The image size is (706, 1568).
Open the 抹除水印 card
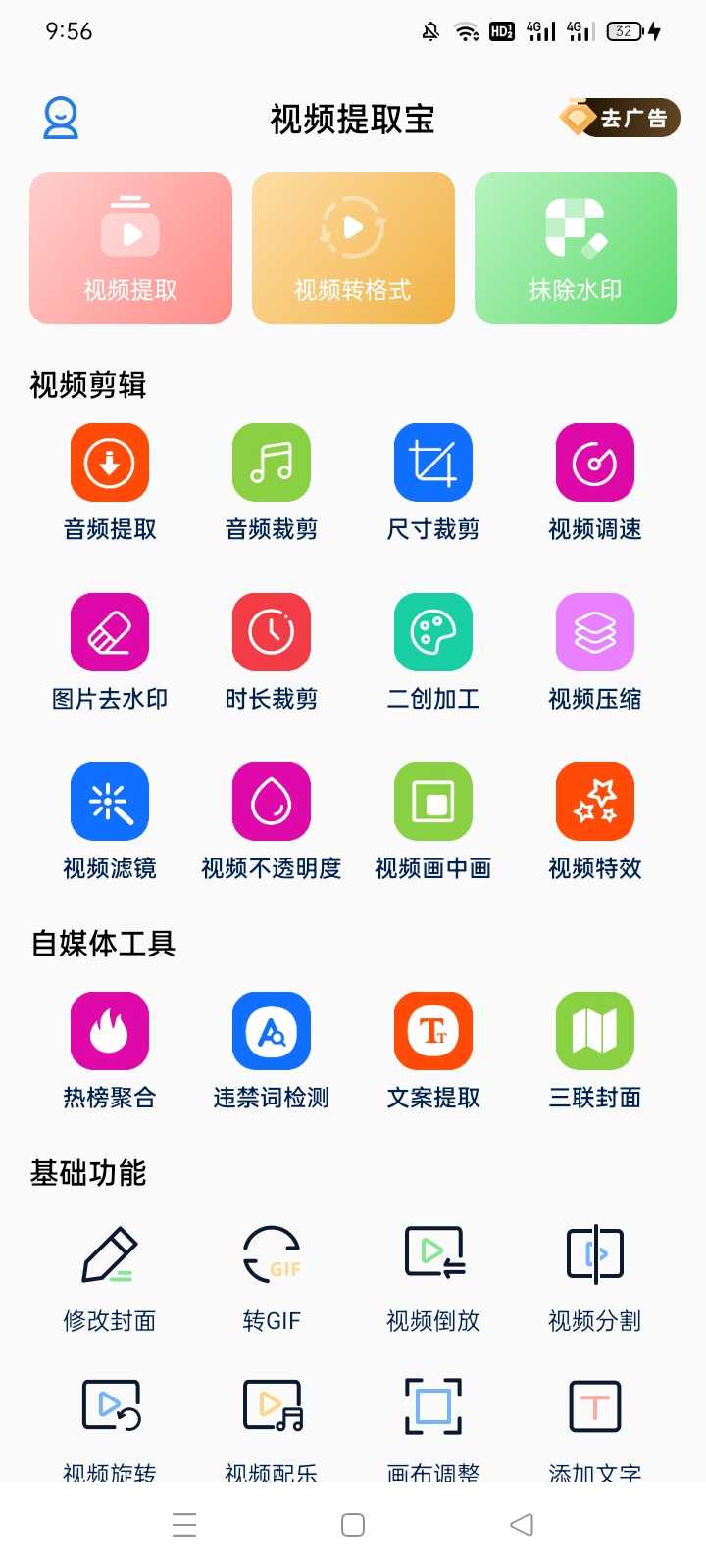[576, 248]
